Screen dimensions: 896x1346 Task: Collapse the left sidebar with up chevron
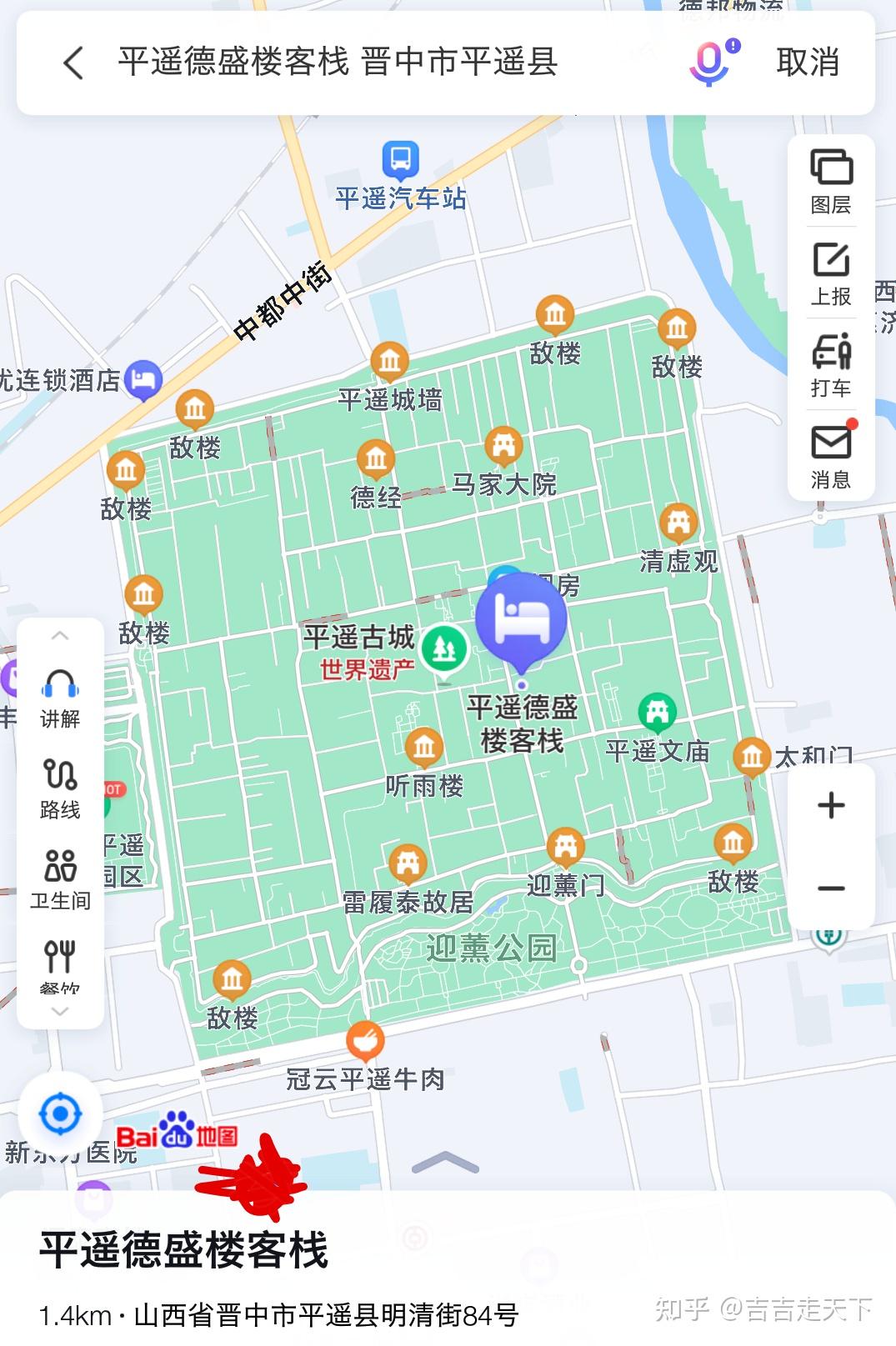(58, 638)
